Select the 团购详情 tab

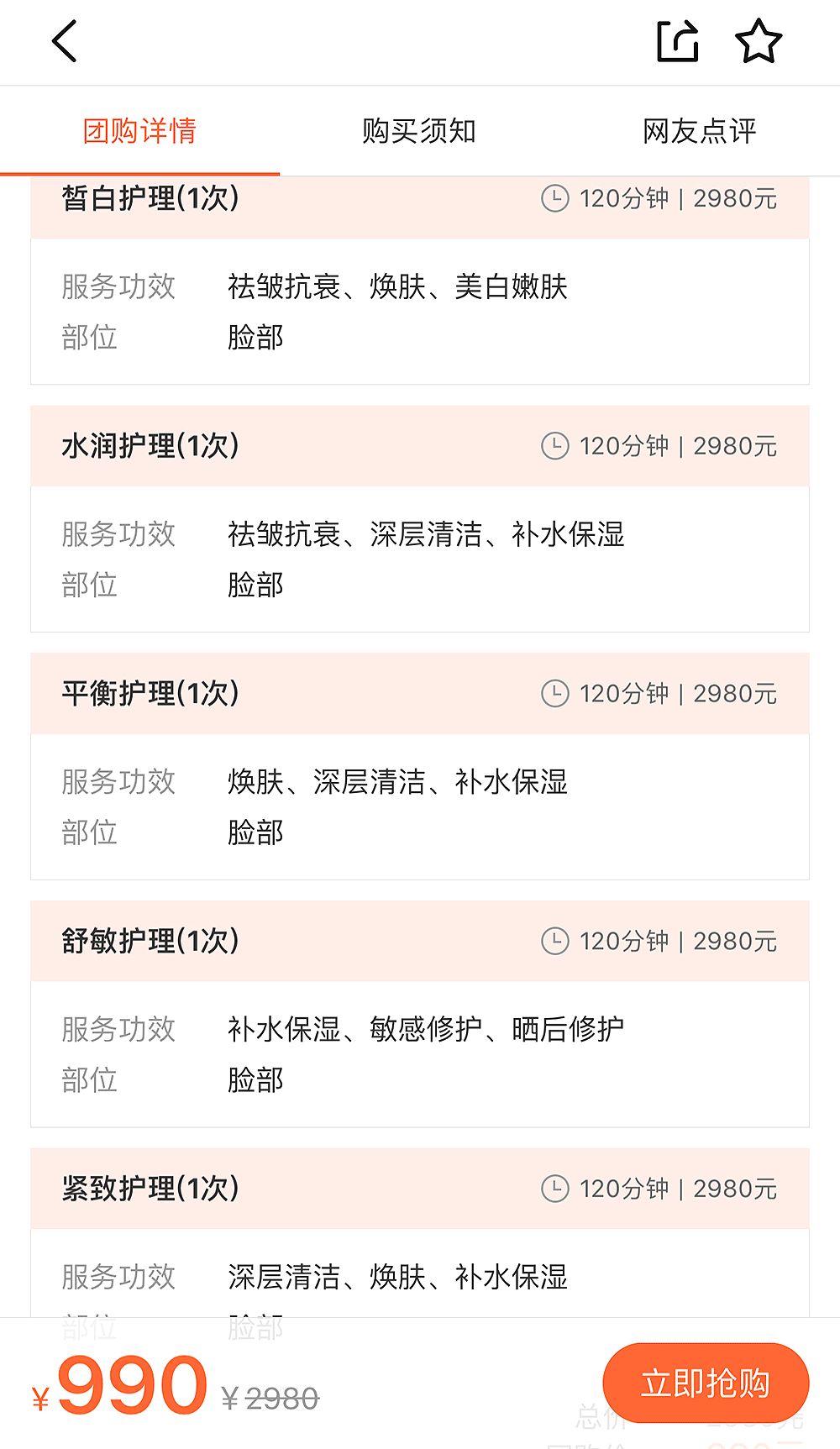[x=139, y=131]
